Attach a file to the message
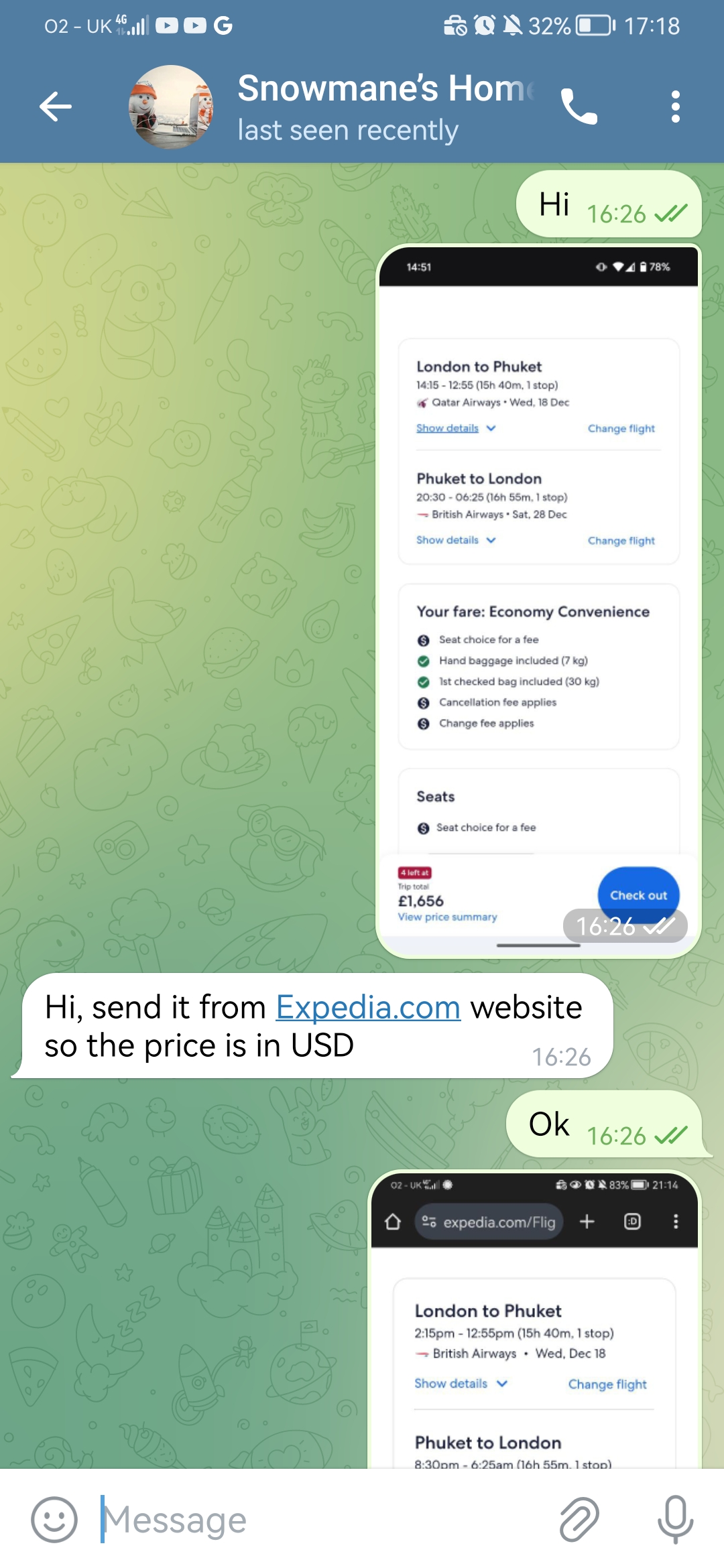This screenshot has width=724, height=1568. point(579,1519)
